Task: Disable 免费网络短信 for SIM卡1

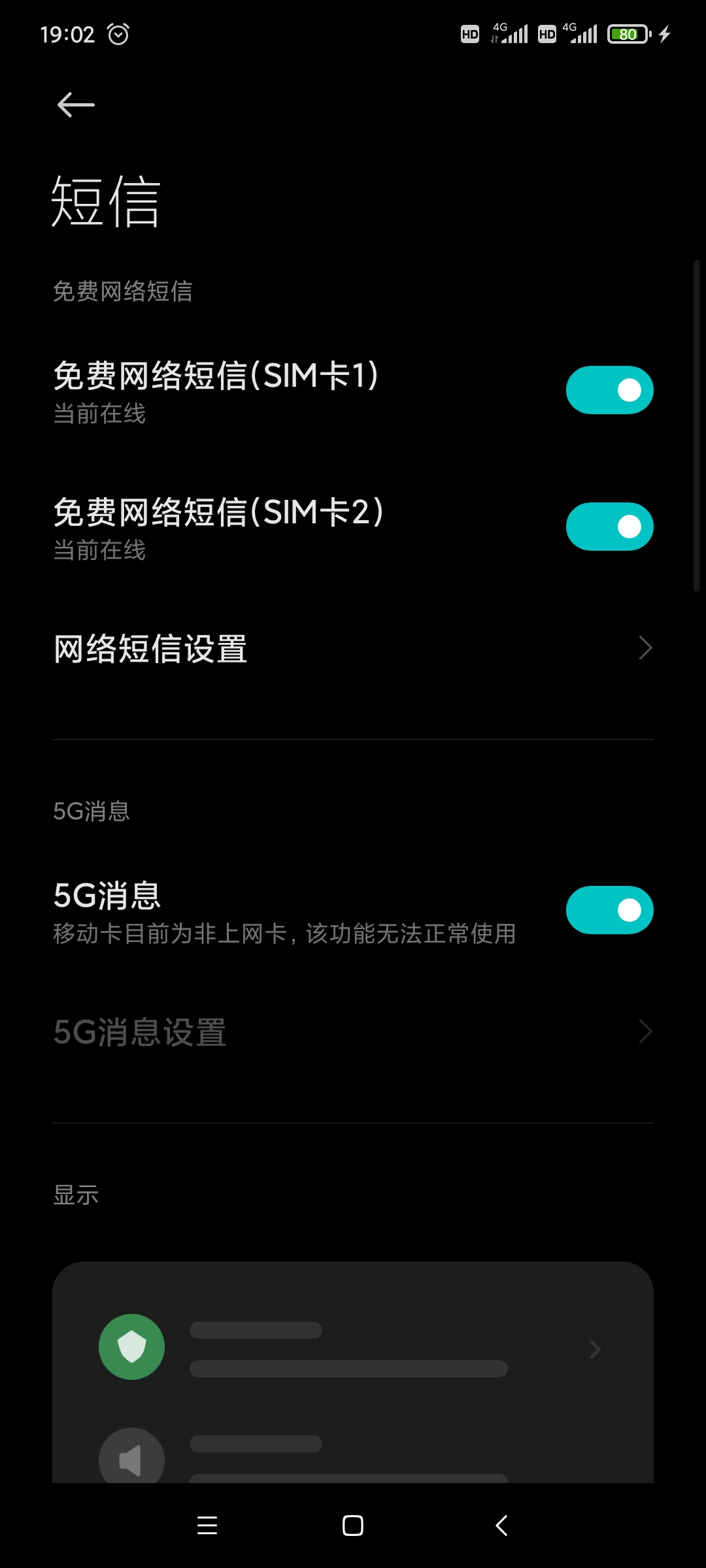Action: 609,390
